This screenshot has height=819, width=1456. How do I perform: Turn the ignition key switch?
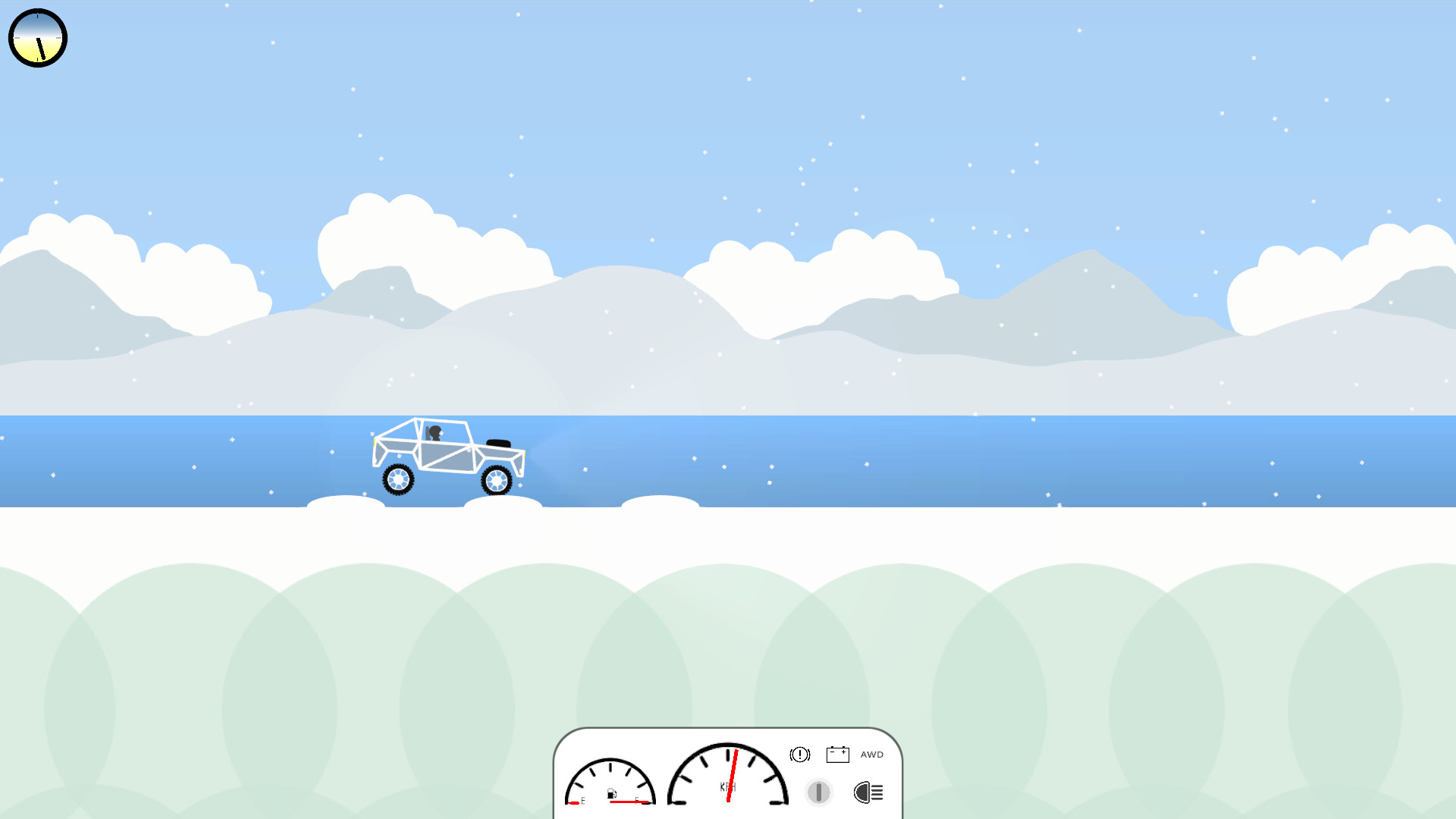818,792
